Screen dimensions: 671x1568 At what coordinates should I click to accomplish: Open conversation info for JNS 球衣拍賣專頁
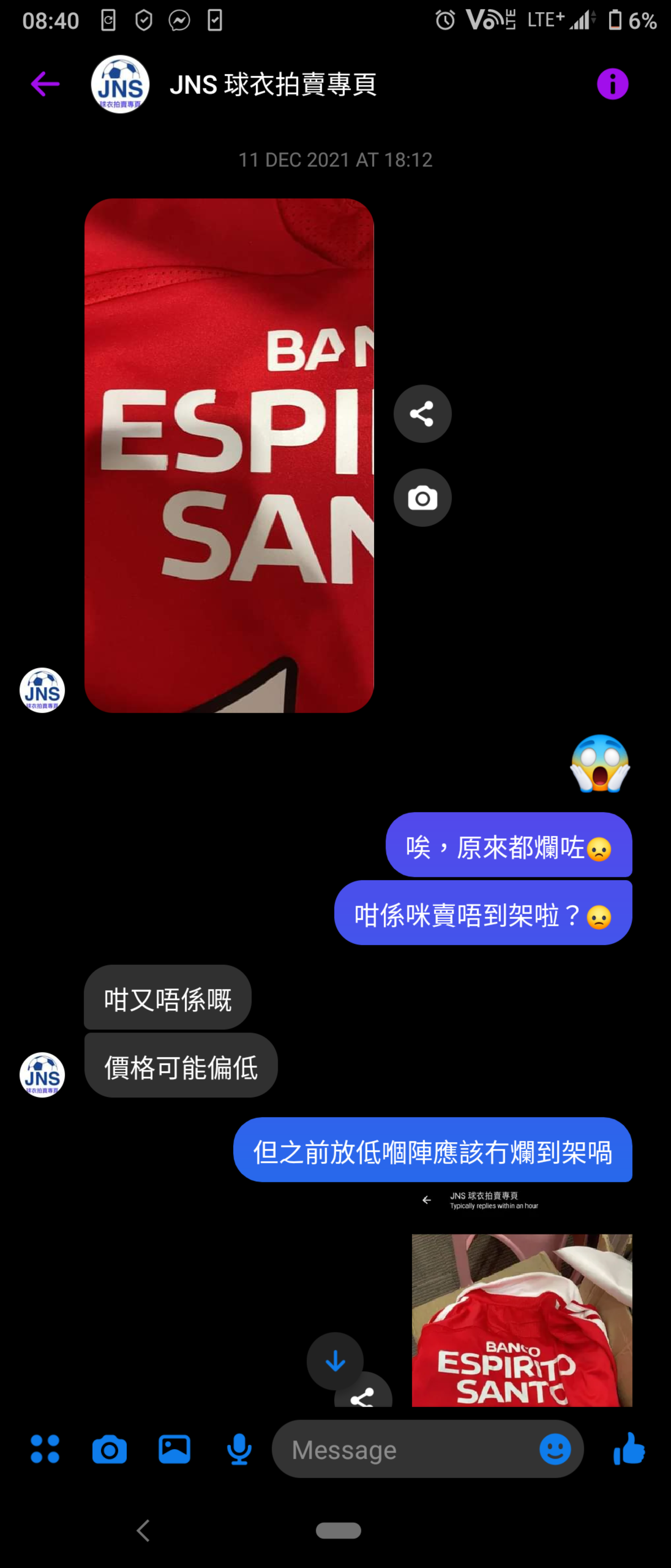612,84
